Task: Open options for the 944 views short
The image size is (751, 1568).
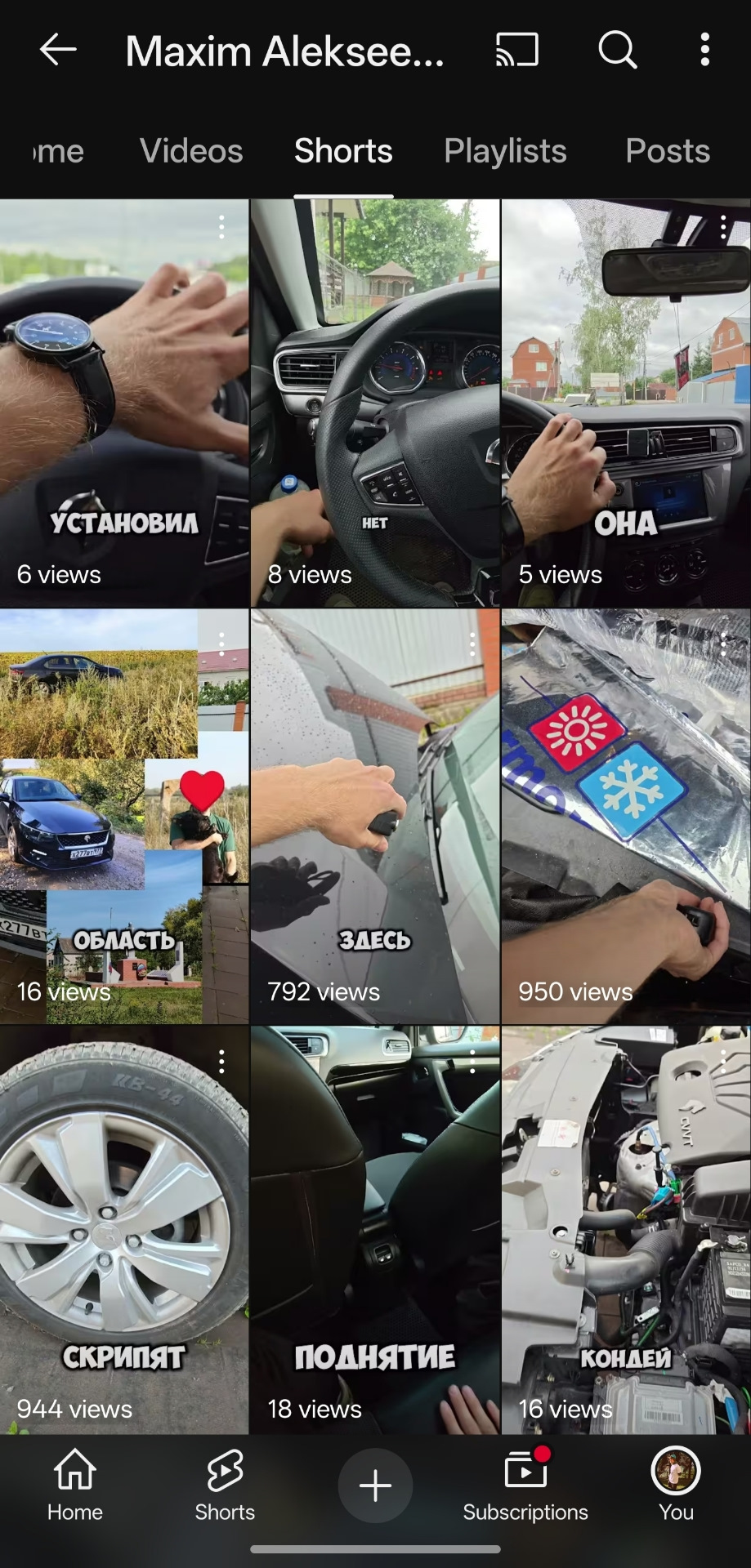Action: 221,1061
